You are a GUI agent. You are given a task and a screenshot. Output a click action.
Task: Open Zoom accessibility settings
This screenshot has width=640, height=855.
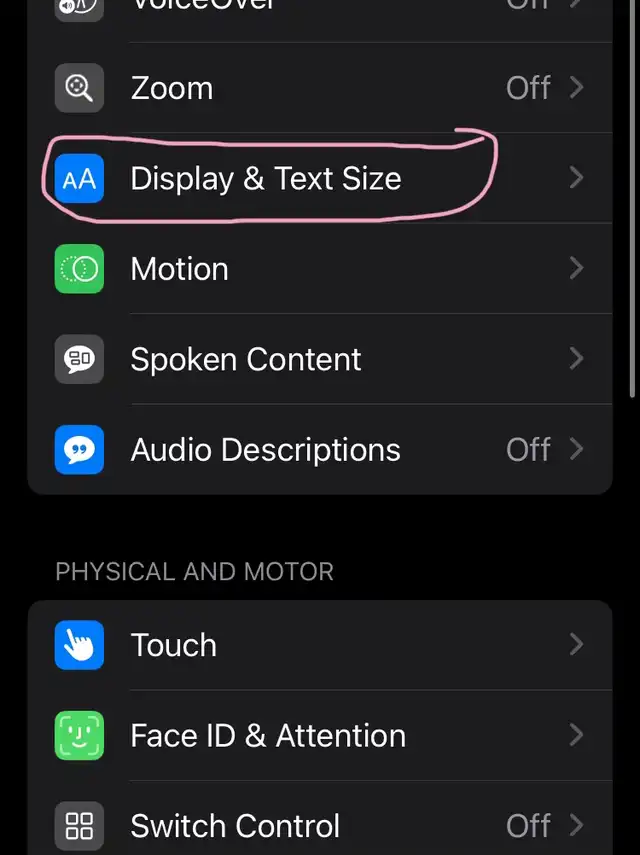tap(320, 88)
